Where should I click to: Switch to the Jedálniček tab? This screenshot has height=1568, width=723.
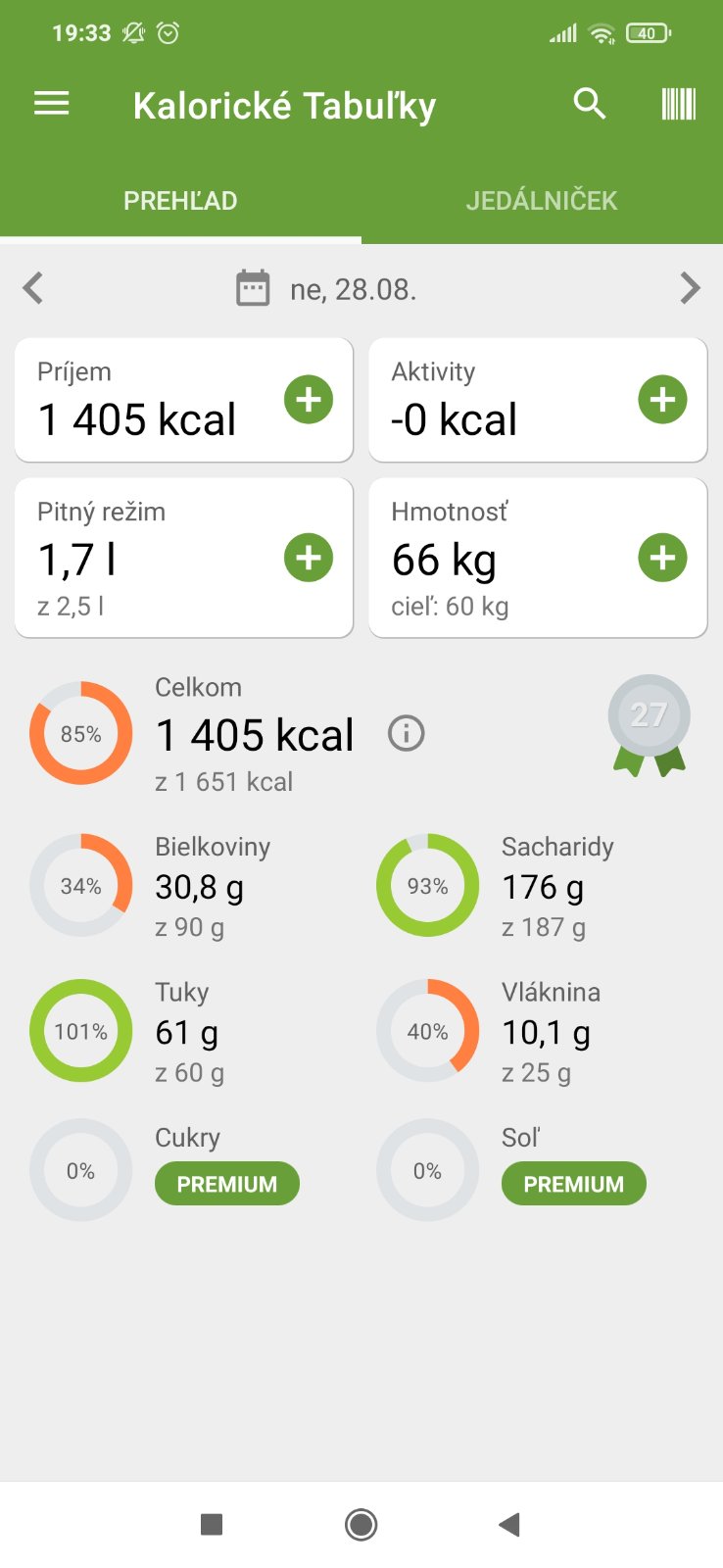click(542, 201)
